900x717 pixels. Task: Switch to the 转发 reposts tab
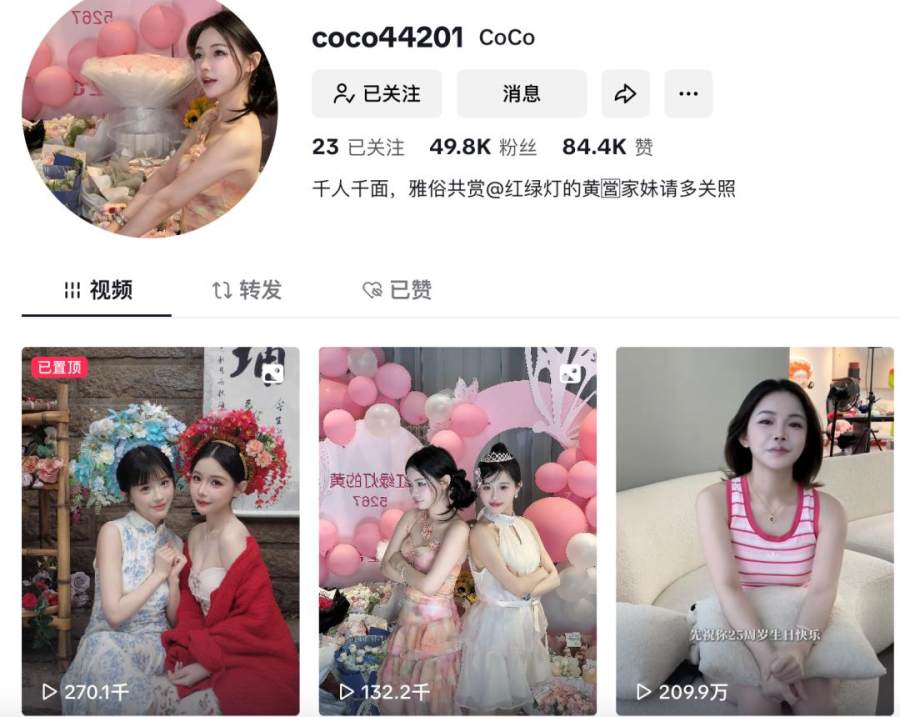click(x=247, y=290)
